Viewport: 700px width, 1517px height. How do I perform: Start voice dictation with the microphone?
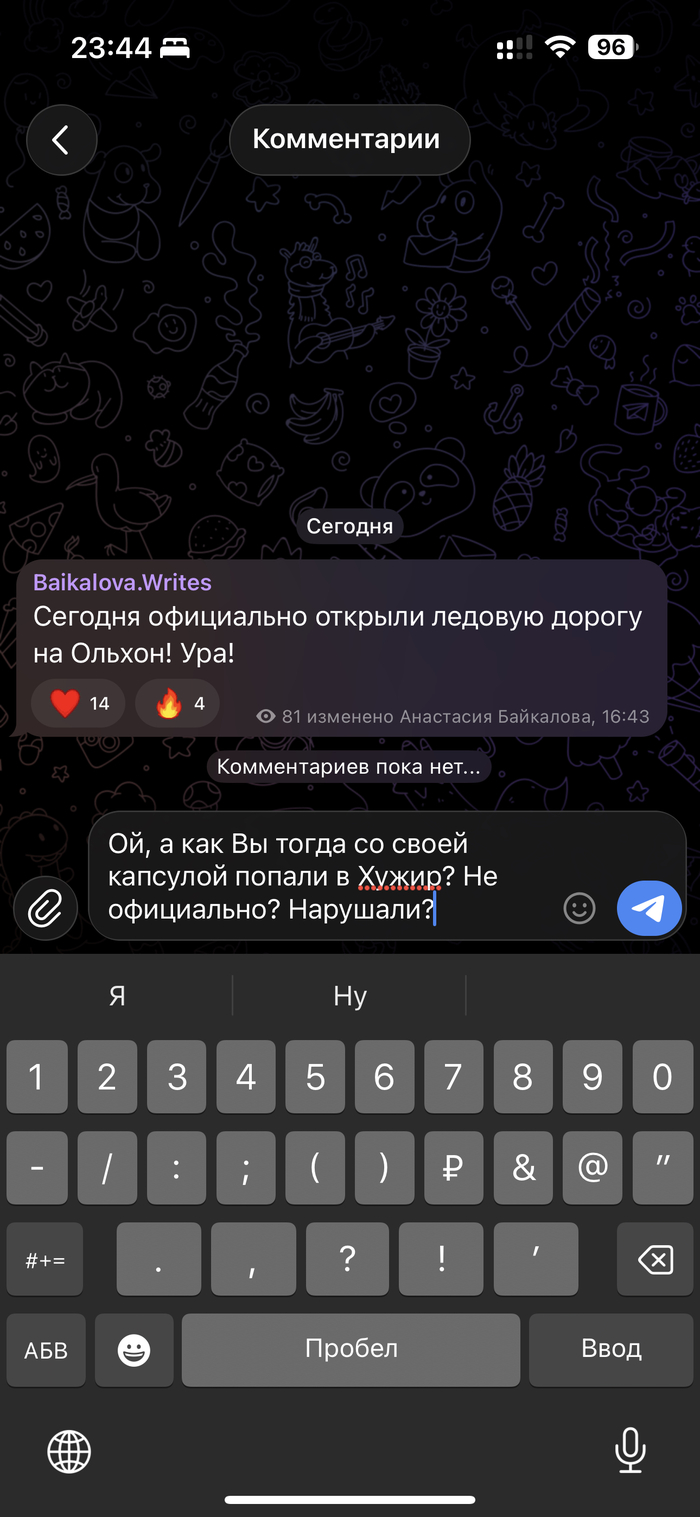[630, 1449]
